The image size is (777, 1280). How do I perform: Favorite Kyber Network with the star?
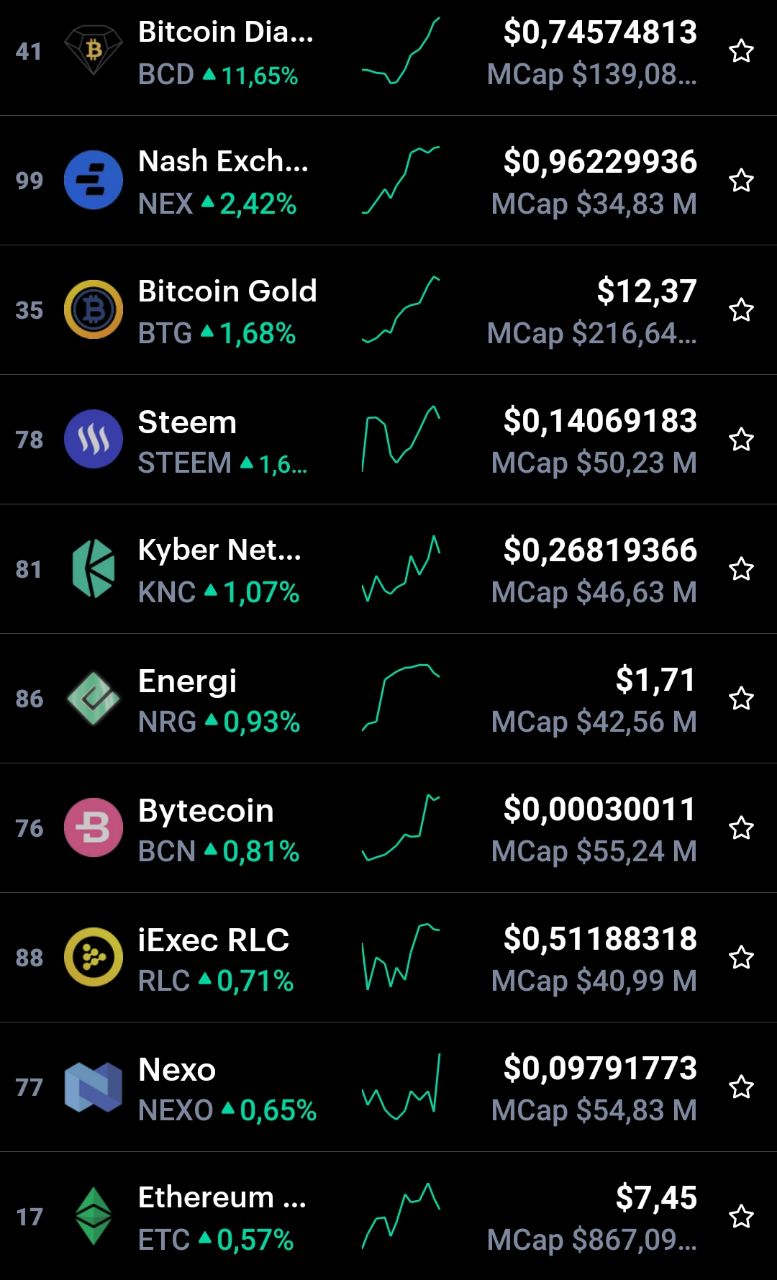pos(741,569)
